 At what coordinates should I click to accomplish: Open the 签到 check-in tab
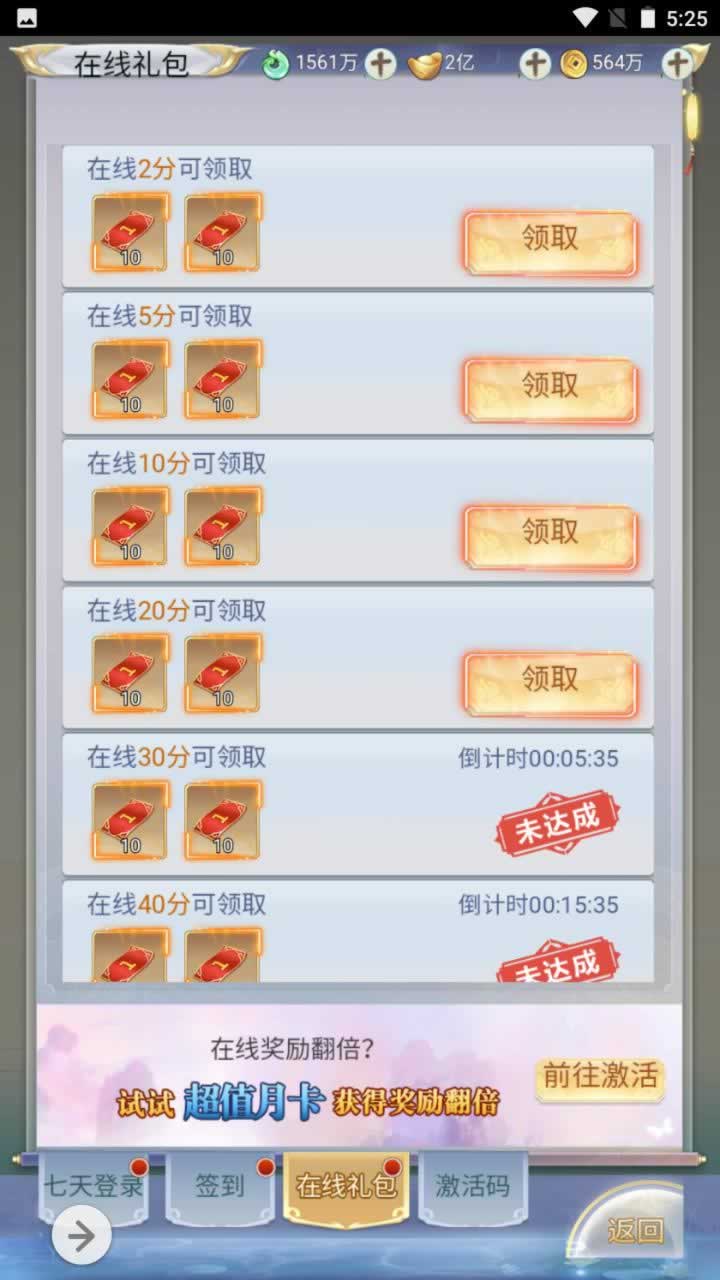pos(220,1187)
